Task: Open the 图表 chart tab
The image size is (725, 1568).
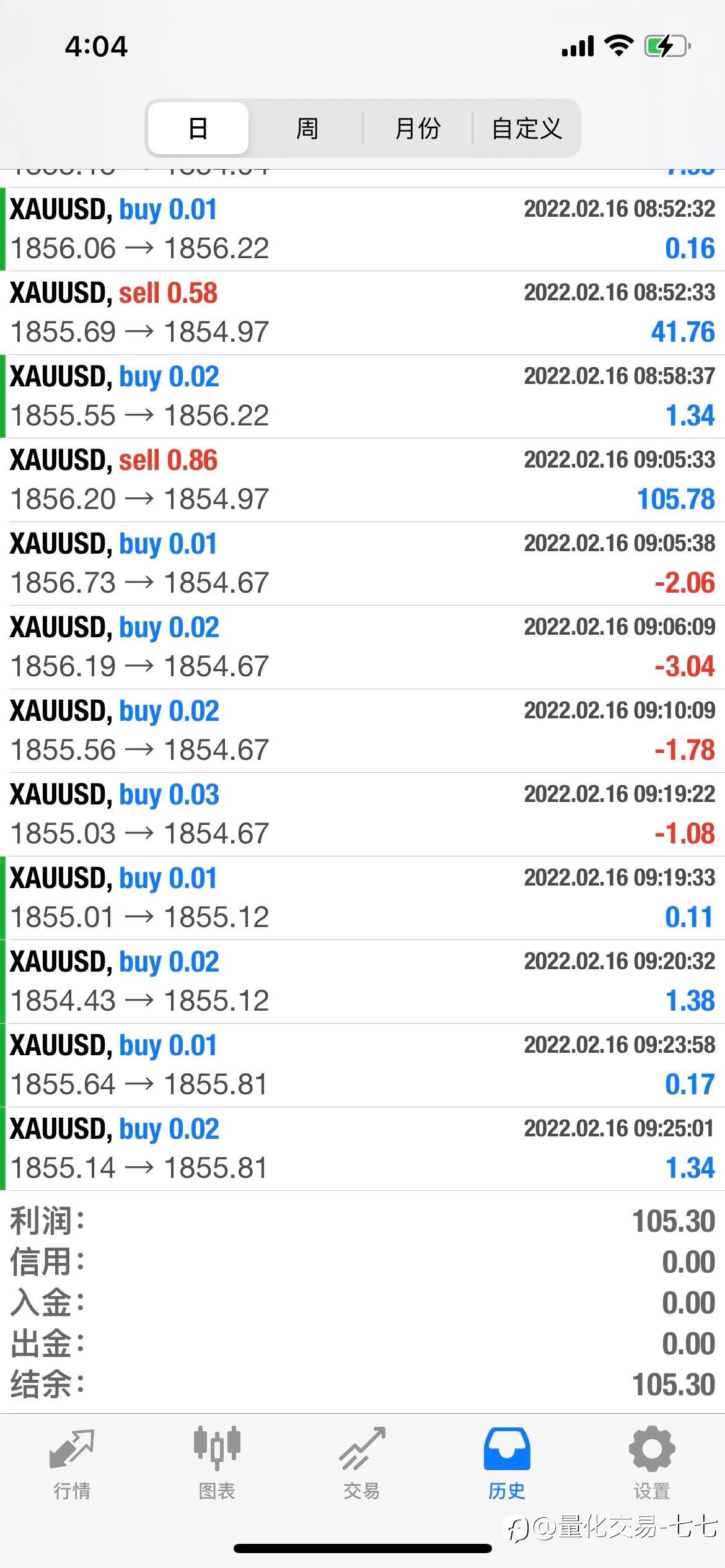Action: point(217,1464)
